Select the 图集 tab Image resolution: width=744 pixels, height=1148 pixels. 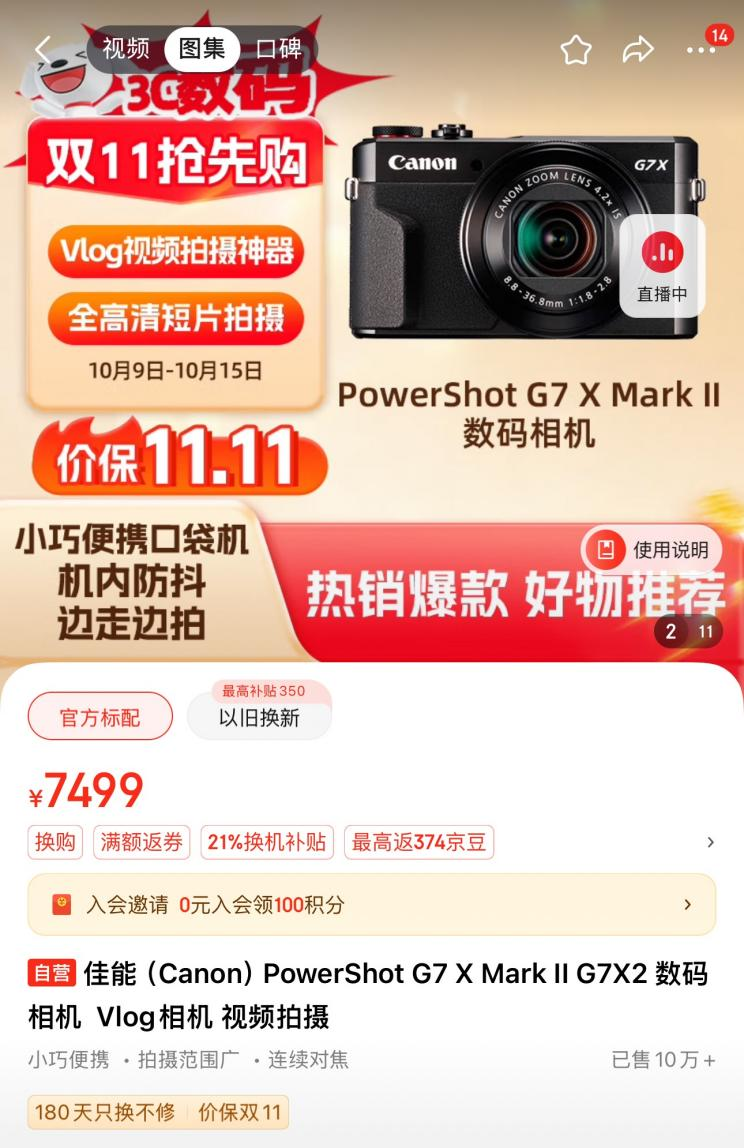(x=202, y=48)
